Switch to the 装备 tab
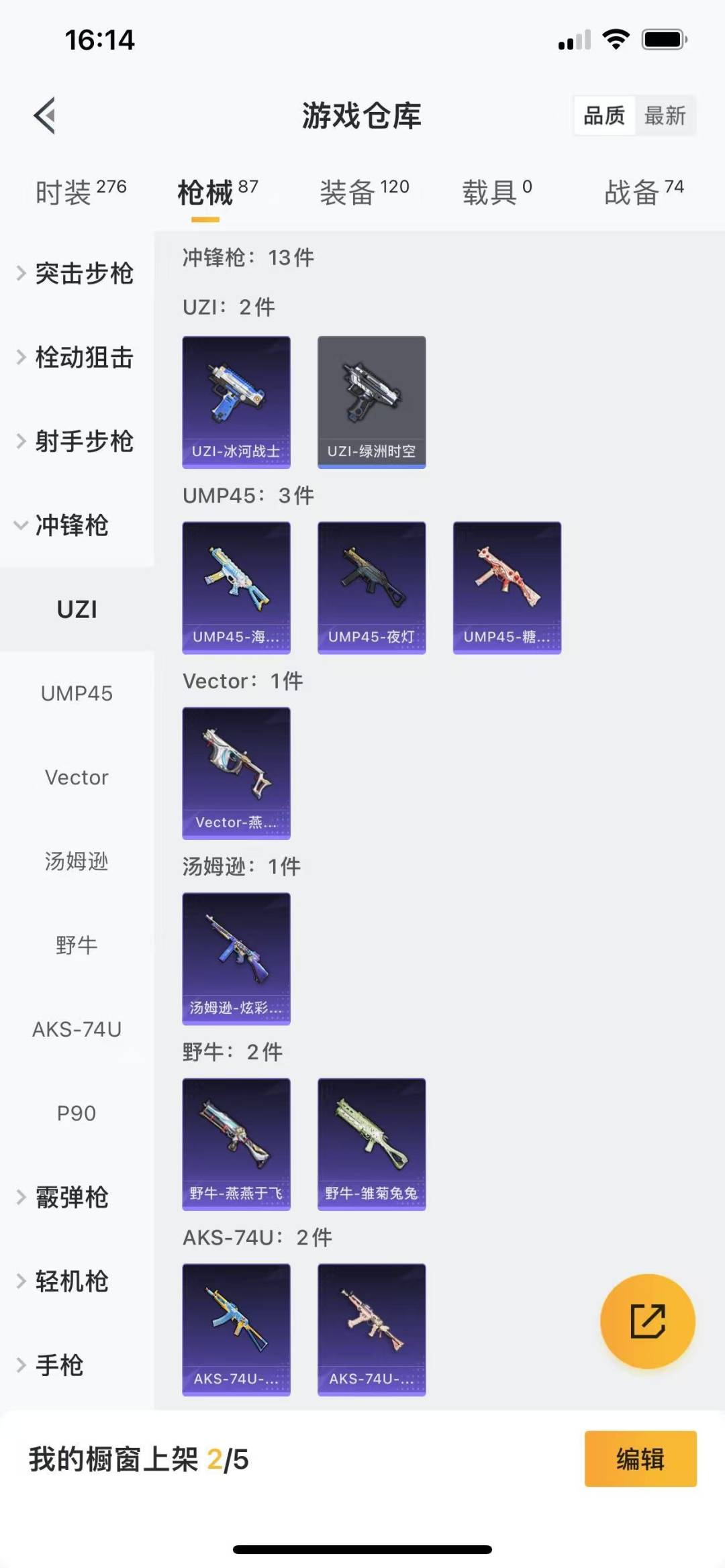 point(364,193)
